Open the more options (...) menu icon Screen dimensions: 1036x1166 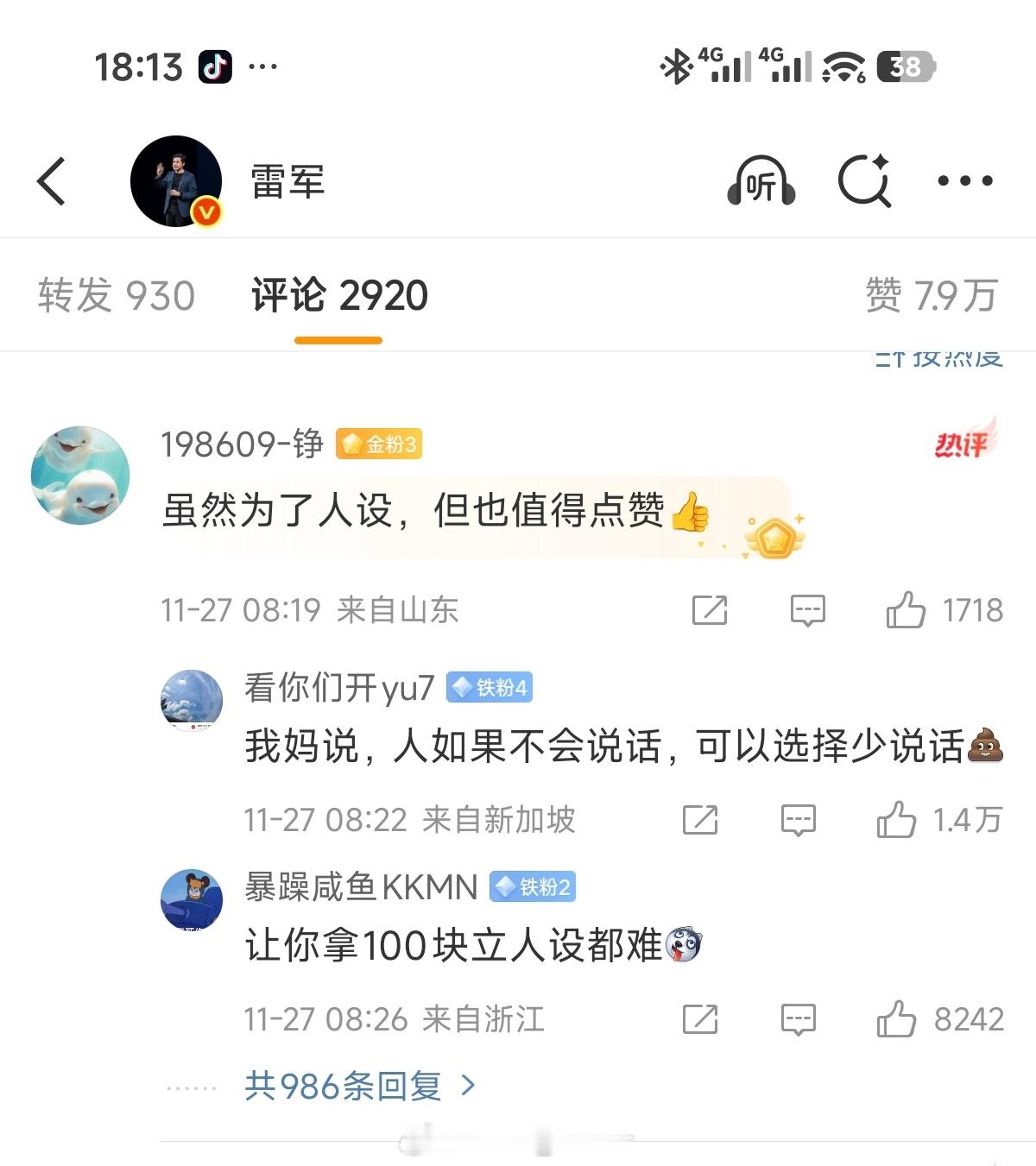[964, 180]
